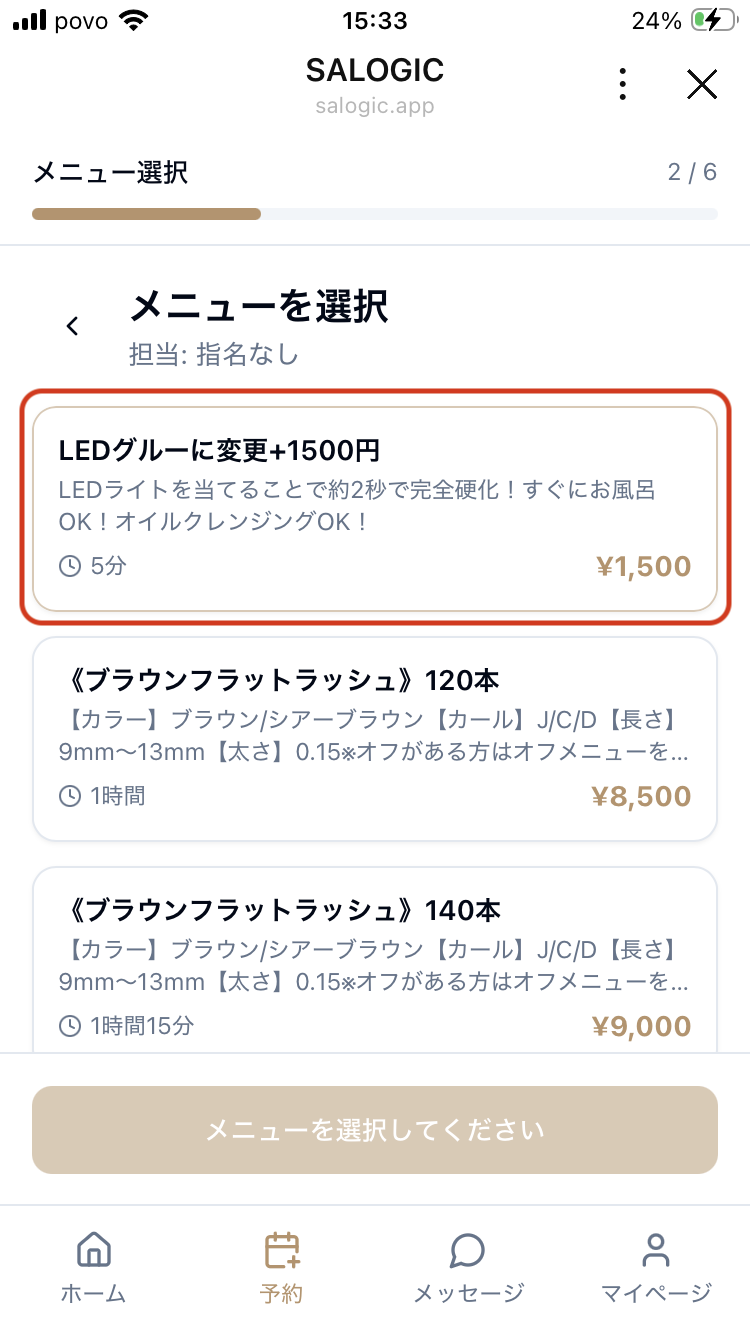Viewport: 750px width, 1334px height.
Task: Tap the 2/6 step progress bar
Action: pyautogui.click(x=375, y=213)
